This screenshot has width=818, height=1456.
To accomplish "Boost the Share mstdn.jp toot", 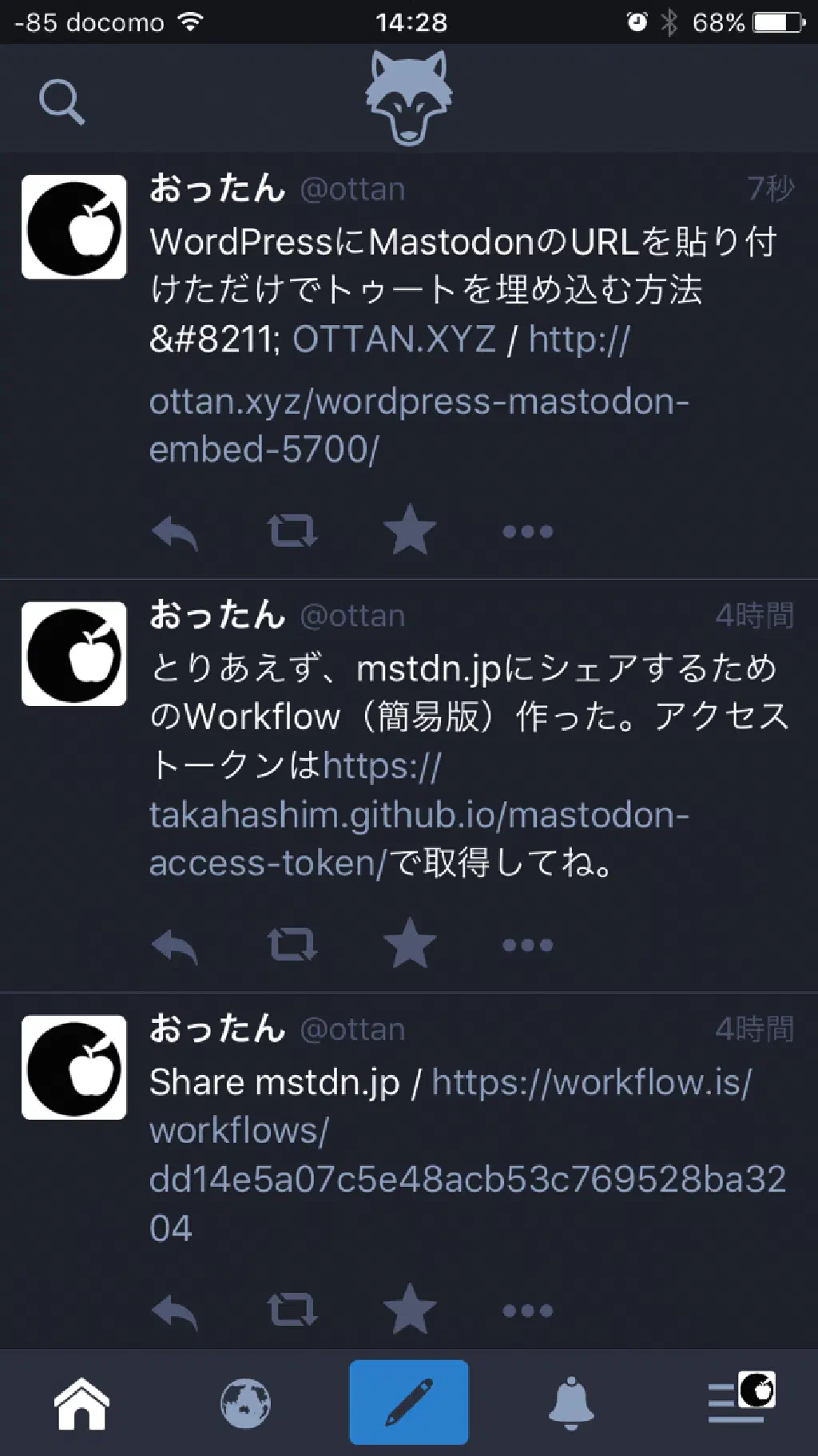I will pos(292,1311).
